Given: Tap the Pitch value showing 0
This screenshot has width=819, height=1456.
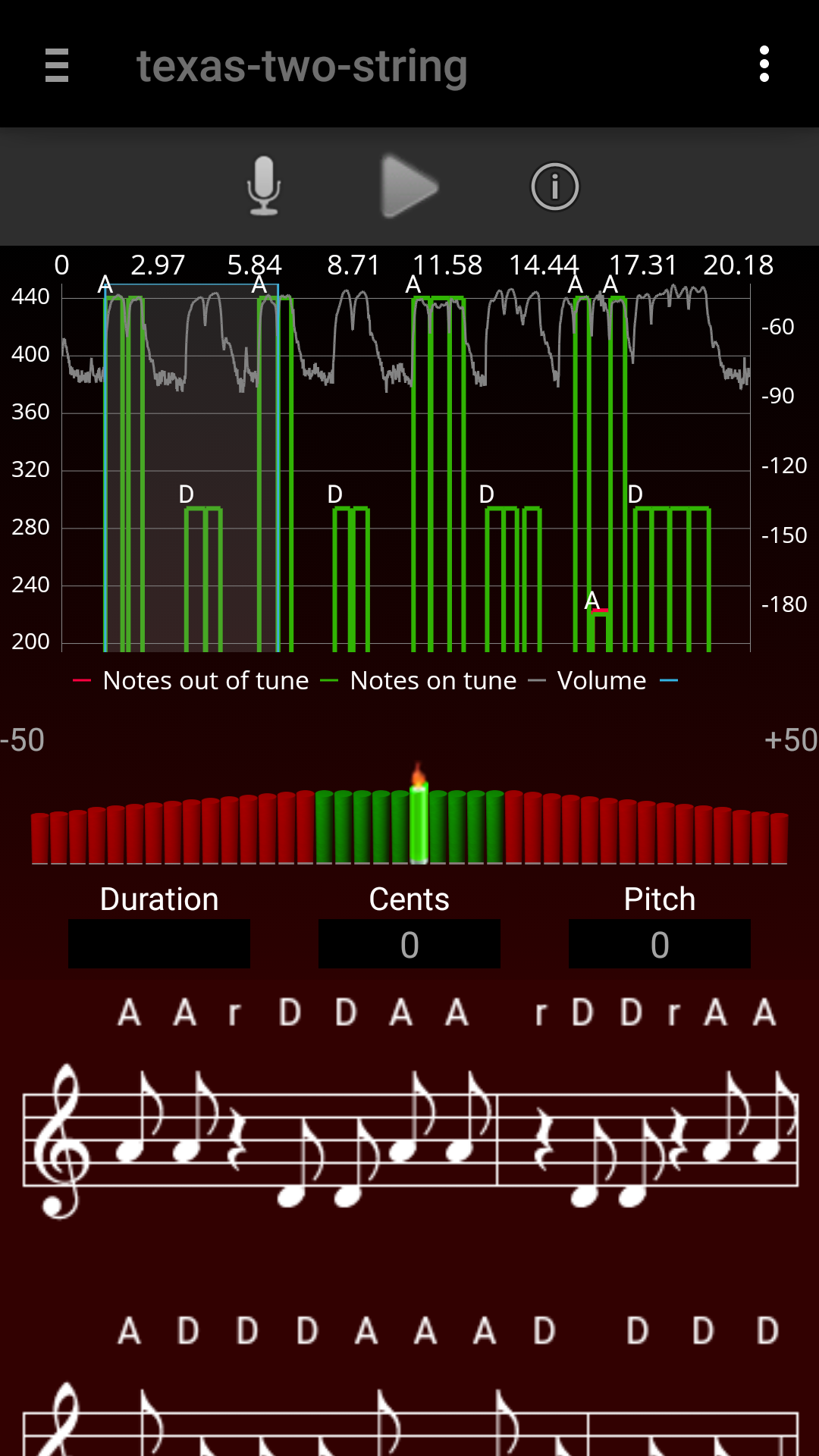Looking at the screenshot, I should pyautogui.click(x=659, y=944).
